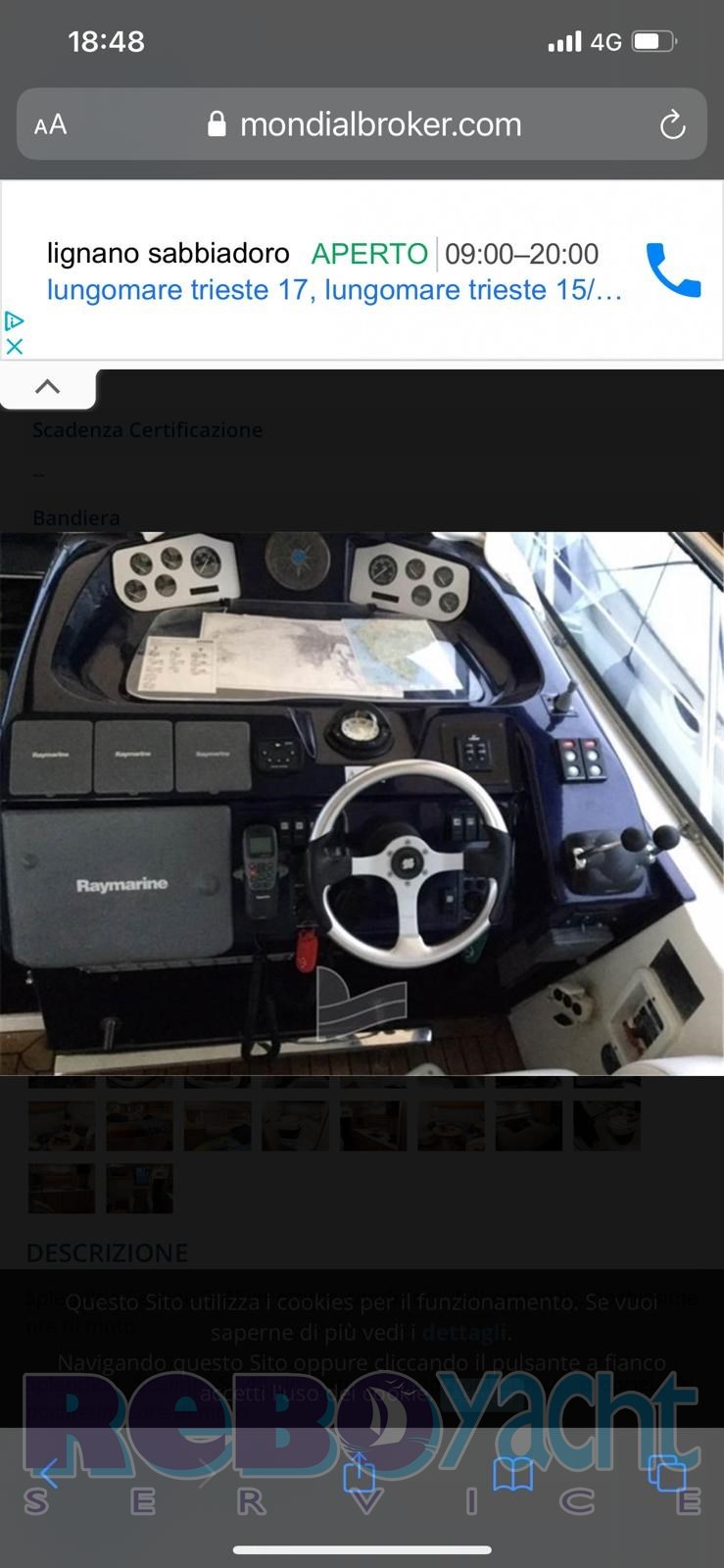Screen dimensions: 724x1568
Task: Show all open Safari tabs
Action: (x=667, y=1473)
